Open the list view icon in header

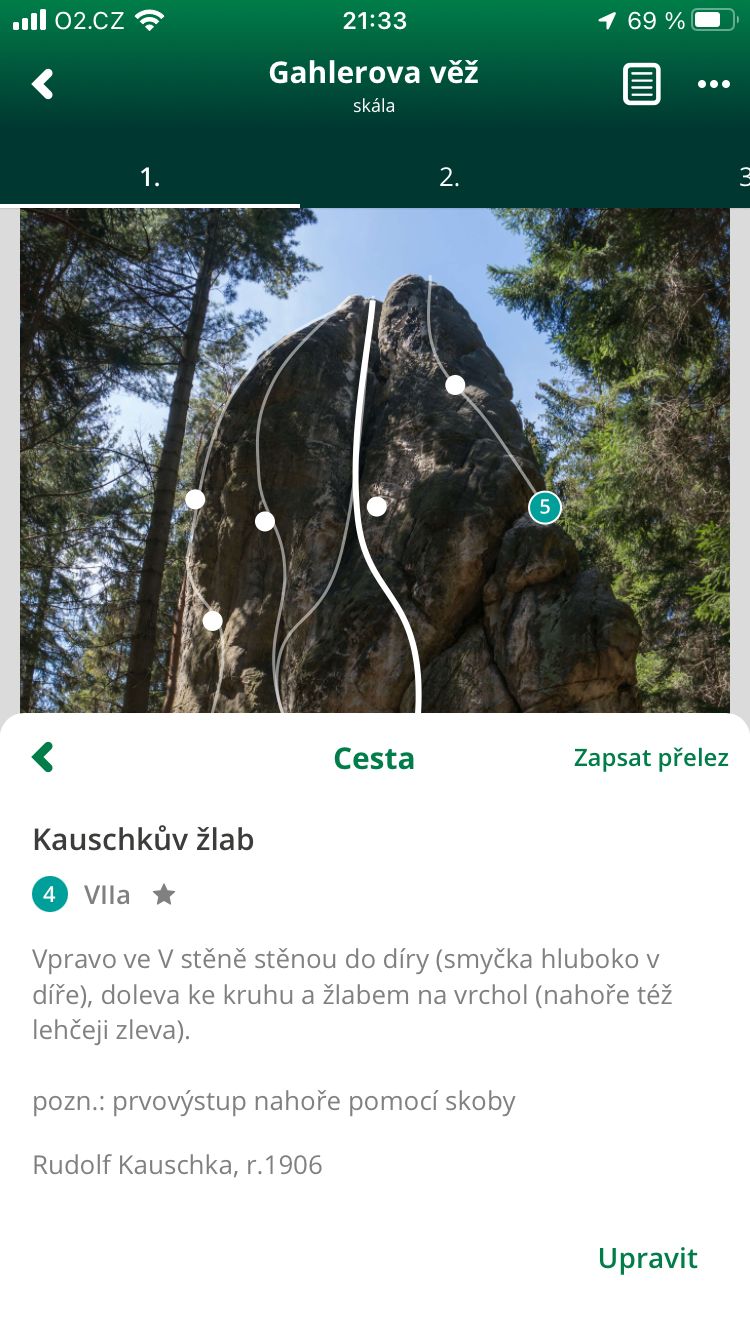point(642,84)
